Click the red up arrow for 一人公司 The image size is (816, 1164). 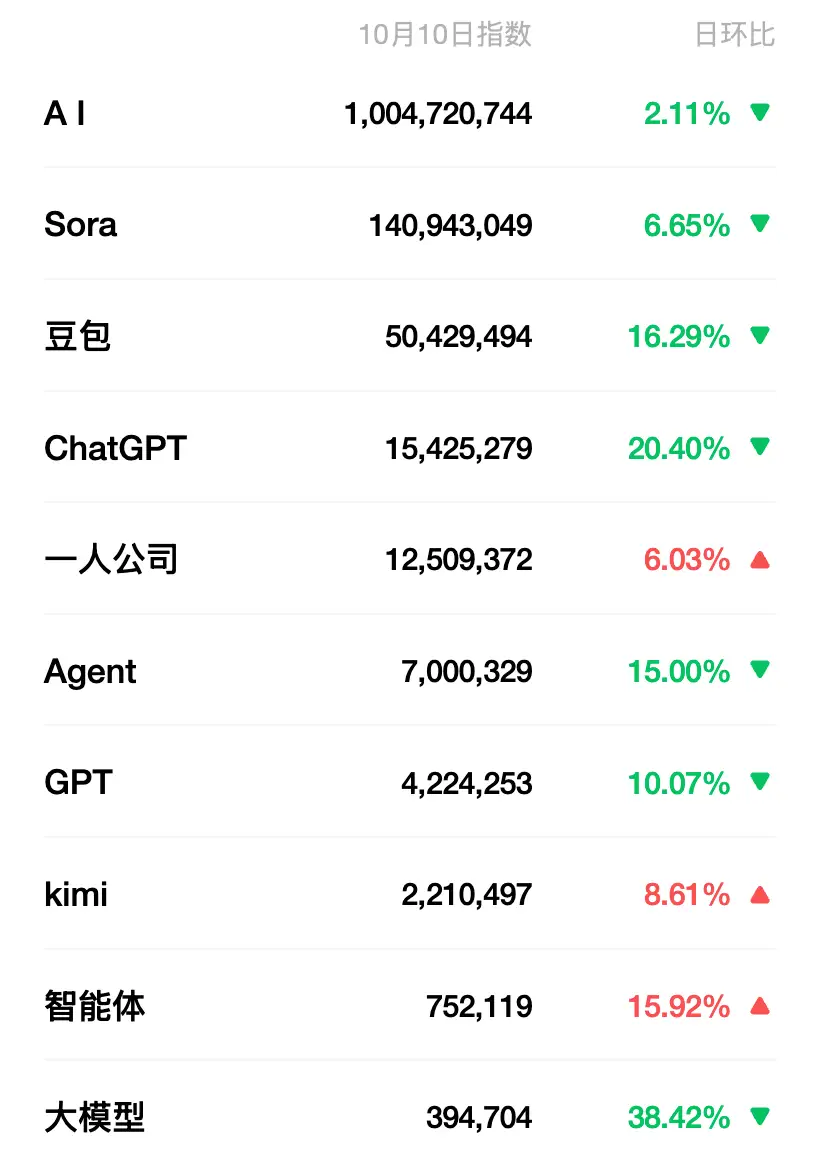(758, 560)
